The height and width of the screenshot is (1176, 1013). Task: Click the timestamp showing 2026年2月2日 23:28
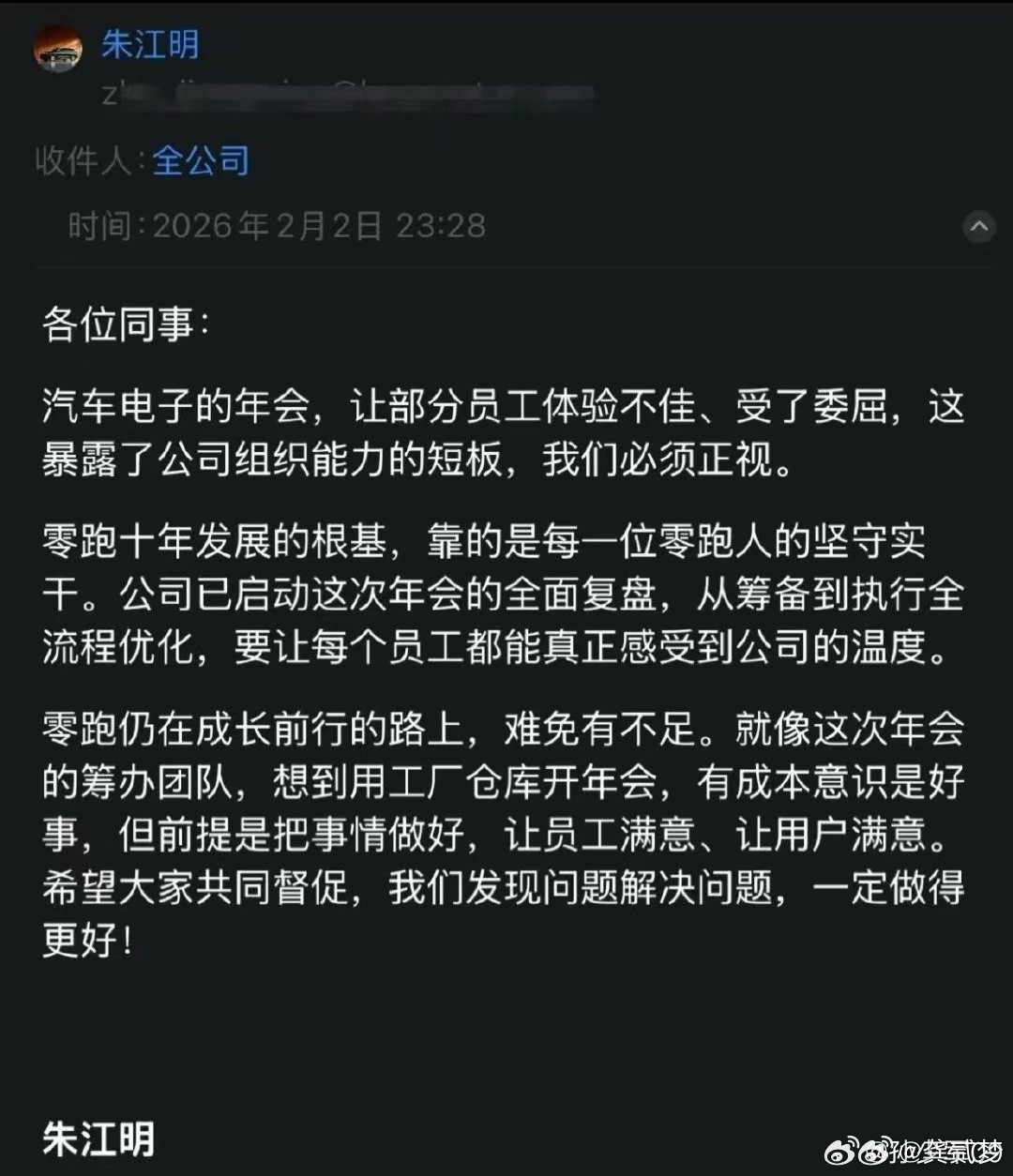(x=319, y=225)
